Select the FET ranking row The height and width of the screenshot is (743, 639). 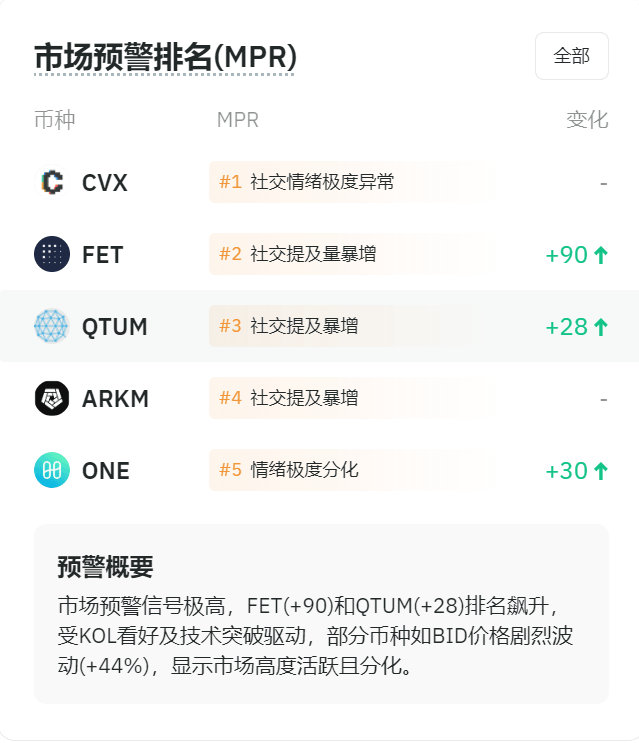(x=103, y=255)
